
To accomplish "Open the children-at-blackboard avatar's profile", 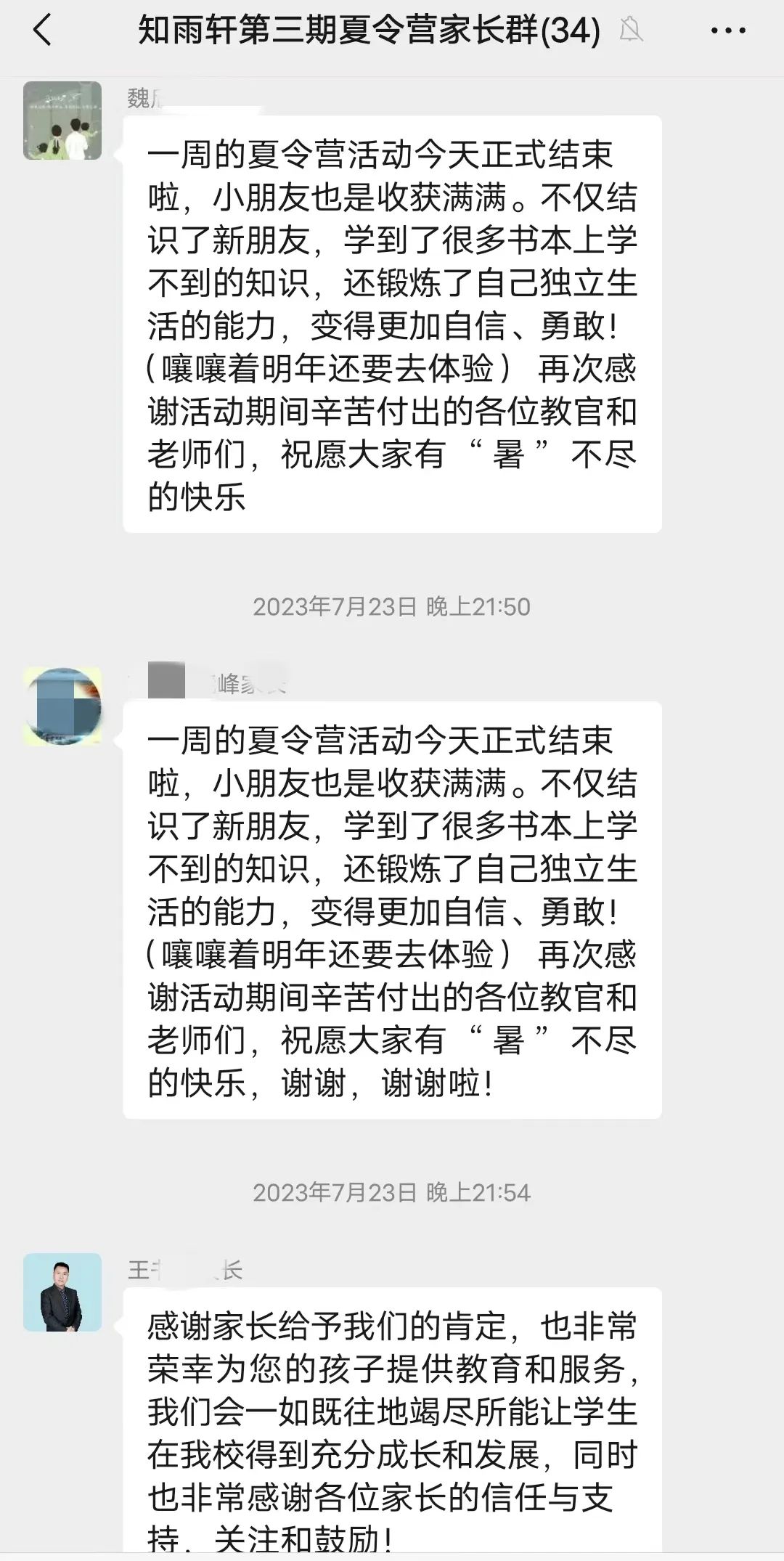I will pyautogui.click(x=62, y=121).
